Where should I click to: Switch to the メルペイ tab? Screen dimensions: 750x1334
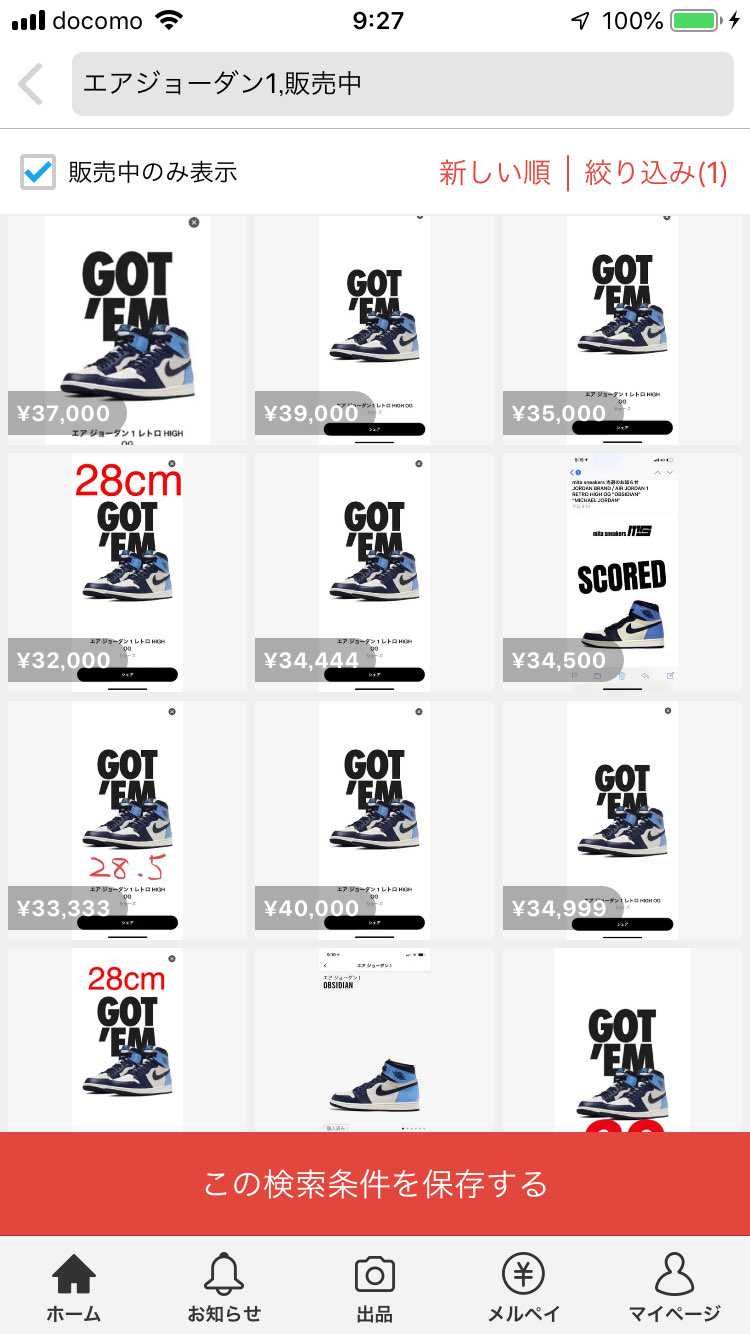tap(523, 1288)
